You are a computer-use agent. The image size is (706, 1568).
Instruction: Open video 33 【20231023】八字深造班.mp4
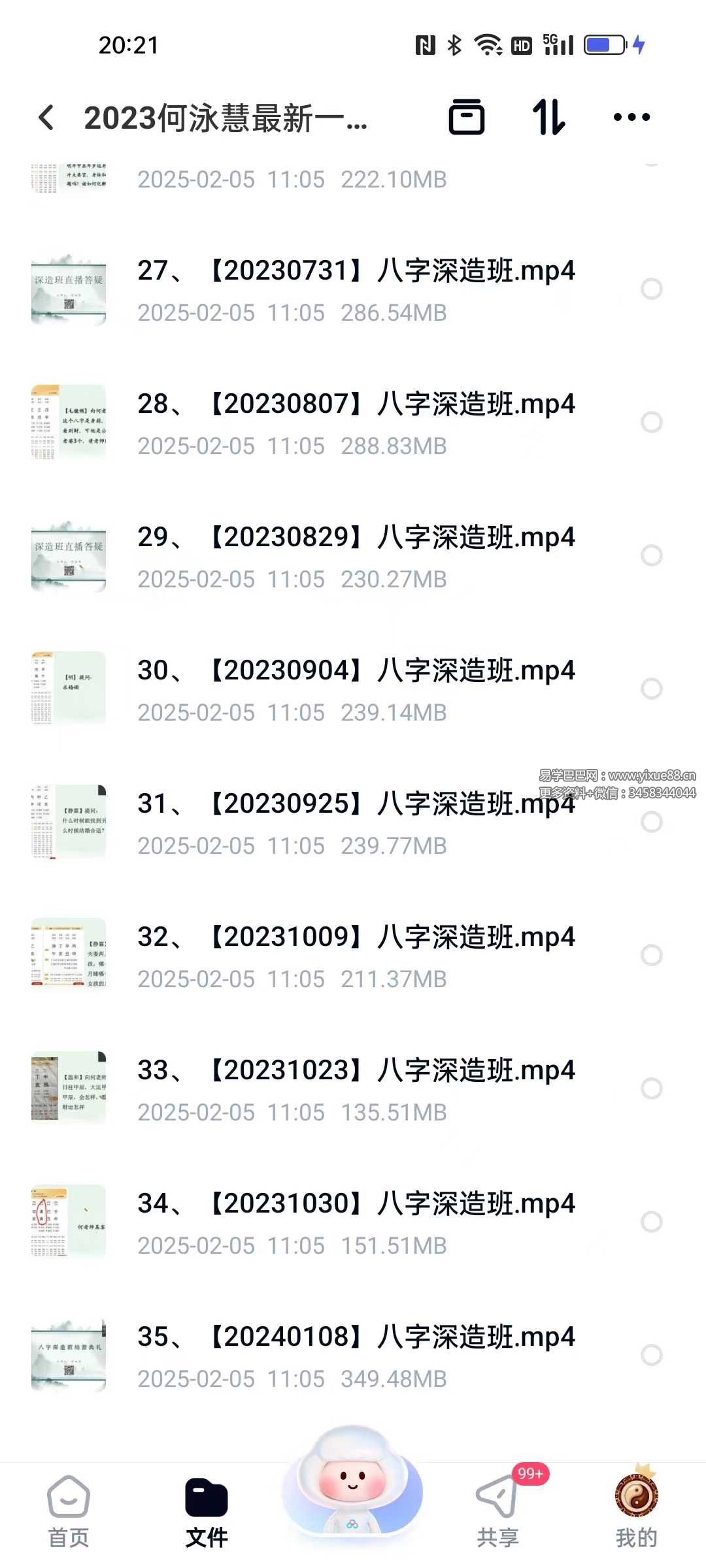click(356, 1071)
